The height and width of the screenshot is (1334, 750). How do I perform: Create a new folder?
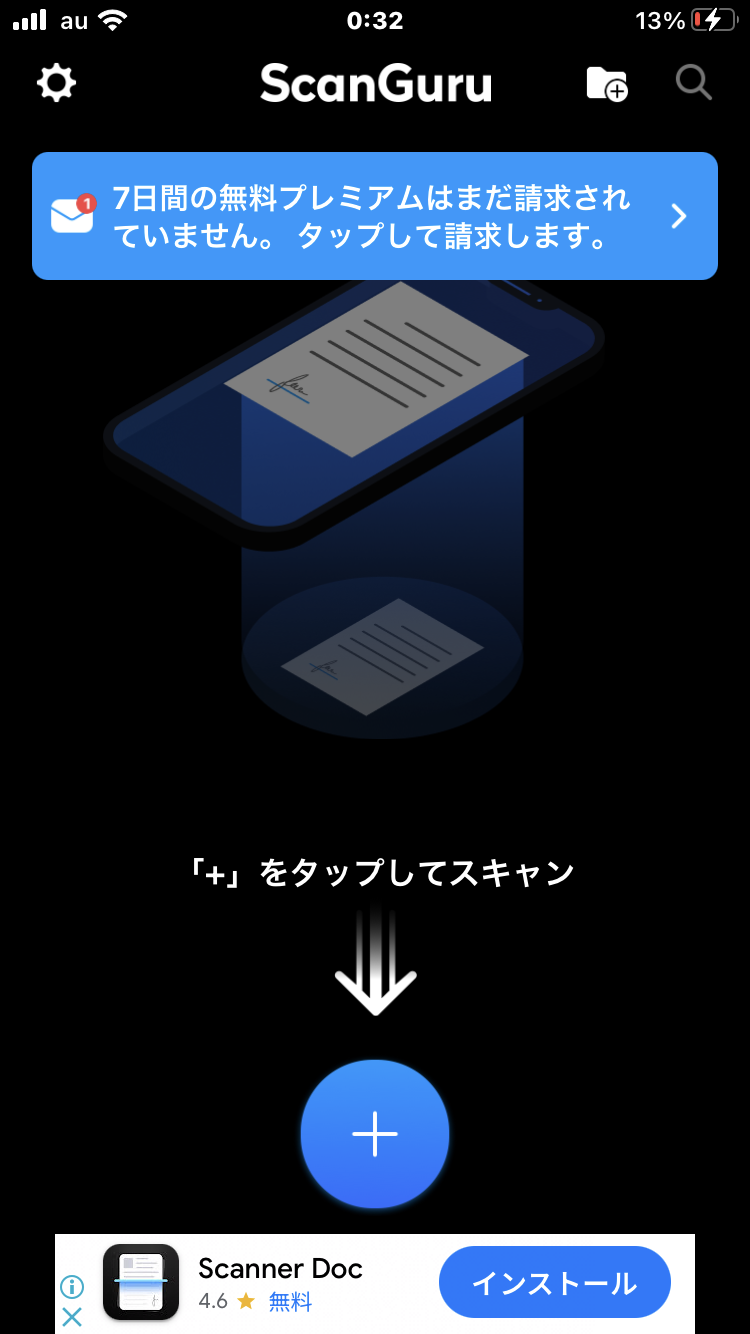click(x=606, y=83)
